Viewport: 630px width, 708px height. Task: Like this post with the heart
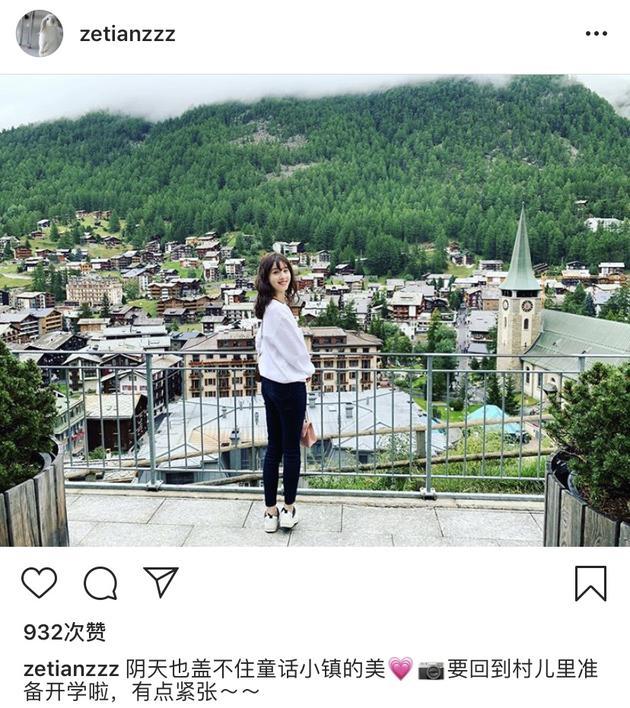click(x=39, y=582)
